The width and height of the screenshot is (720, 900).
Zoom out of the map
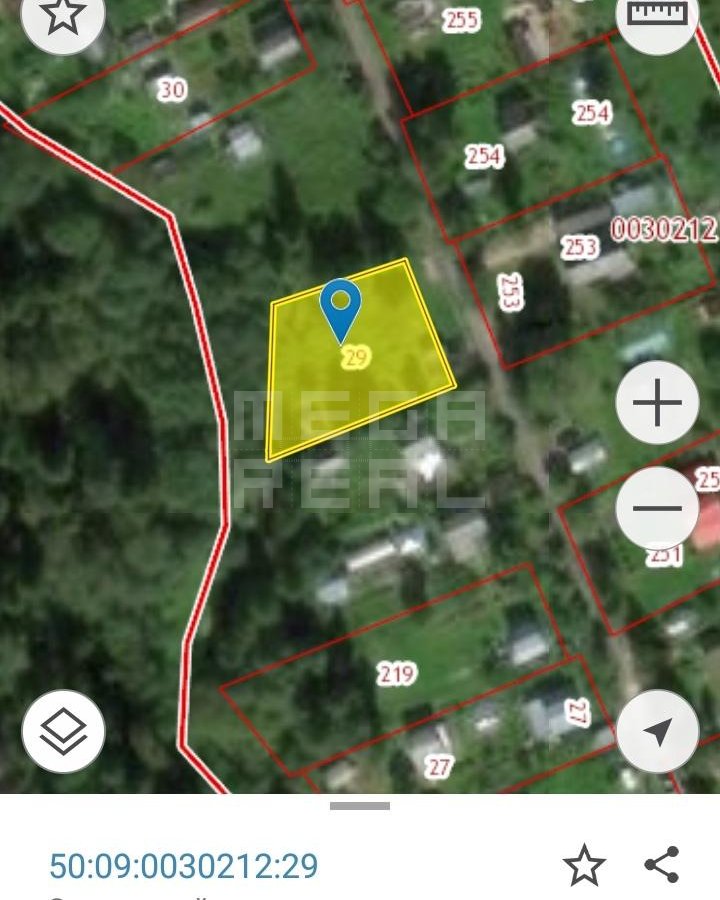(657, 507)
